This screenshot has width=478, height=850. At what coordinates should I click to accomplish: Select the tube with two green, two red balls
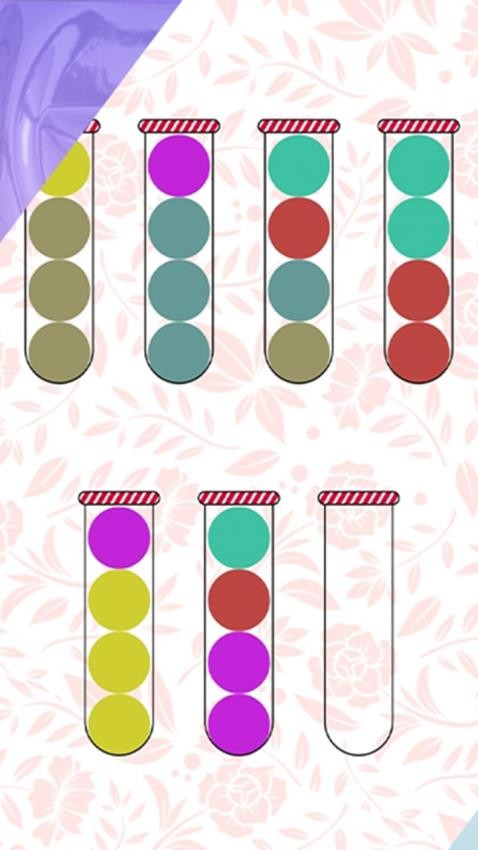pos(418,252)
